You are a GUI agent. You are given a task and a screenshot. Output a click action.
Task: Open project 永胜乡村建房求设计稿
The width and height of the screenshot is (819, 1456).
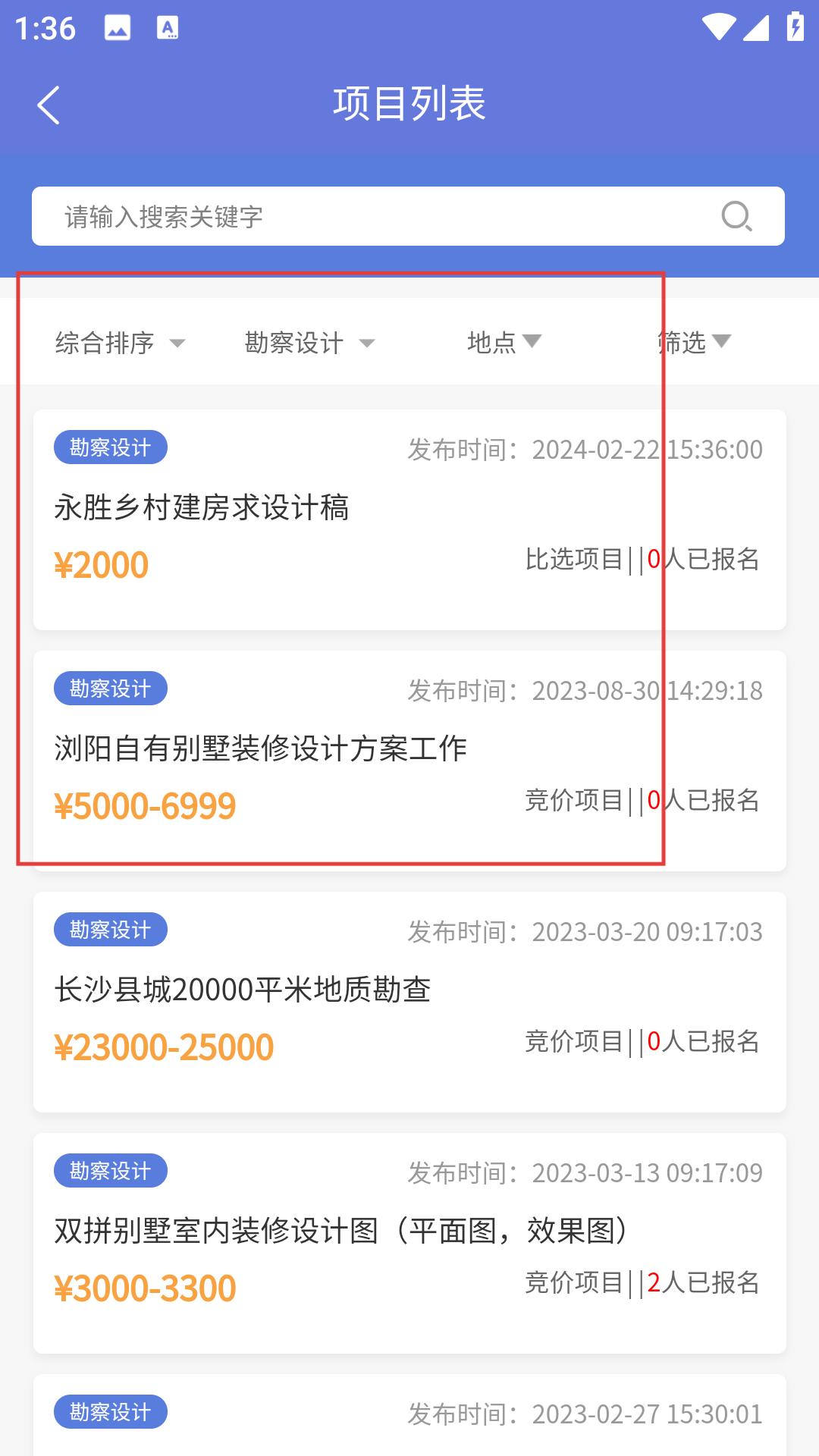[409, 519]
